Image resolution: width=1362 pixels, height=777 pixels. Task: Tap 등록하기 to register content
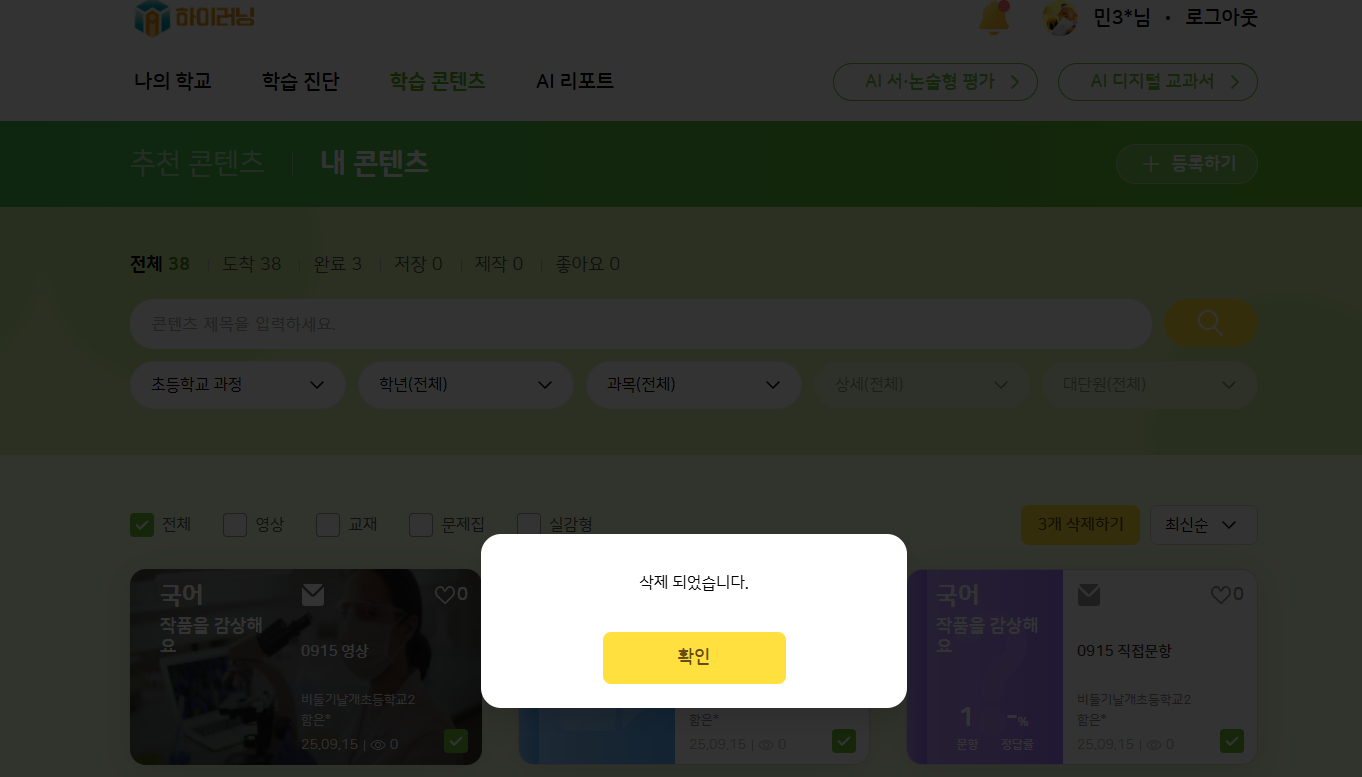pos(1186,164)
